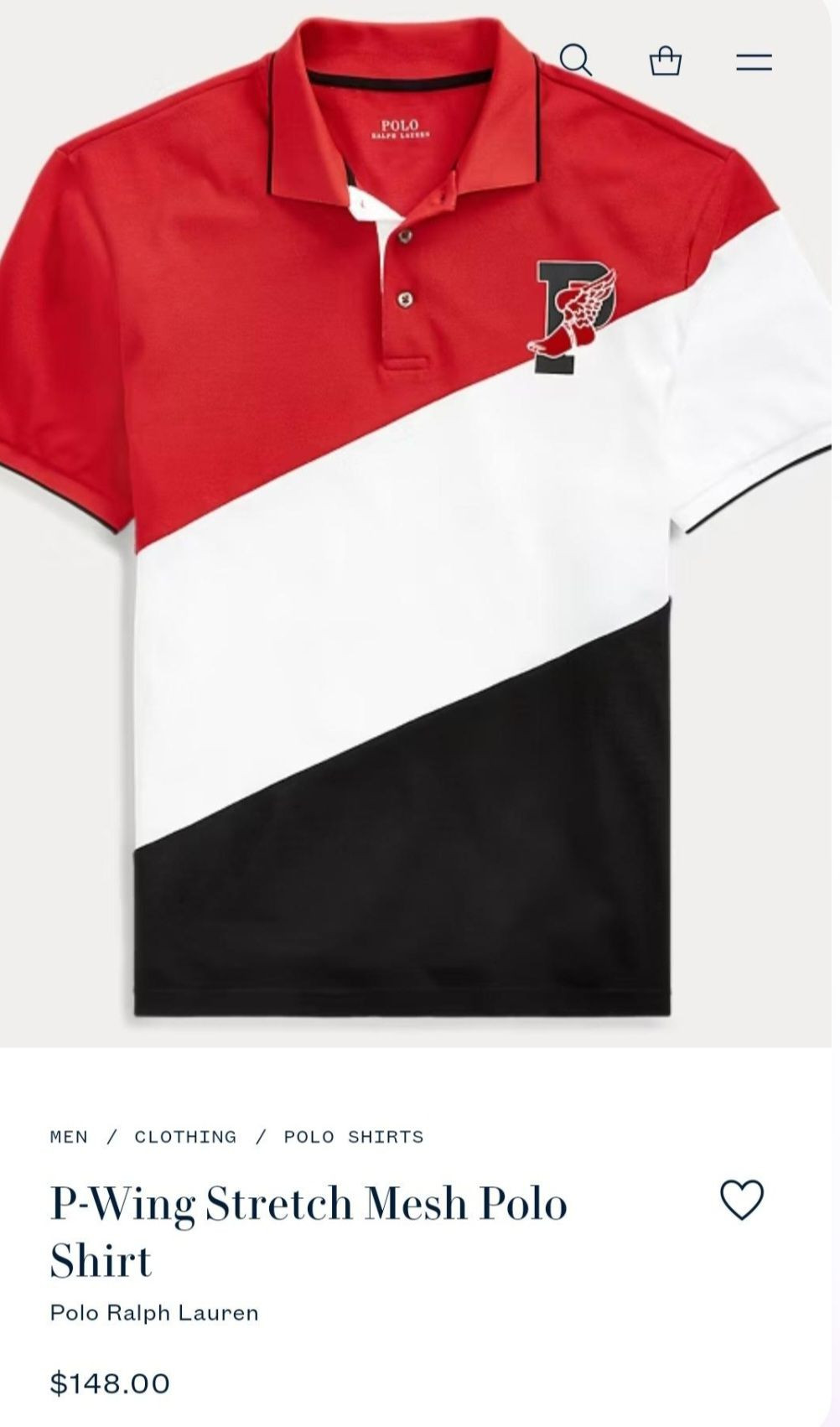Open the Clothing breadcrumb link
Screen dimensions: 840x1427
tap(185, 1137)
